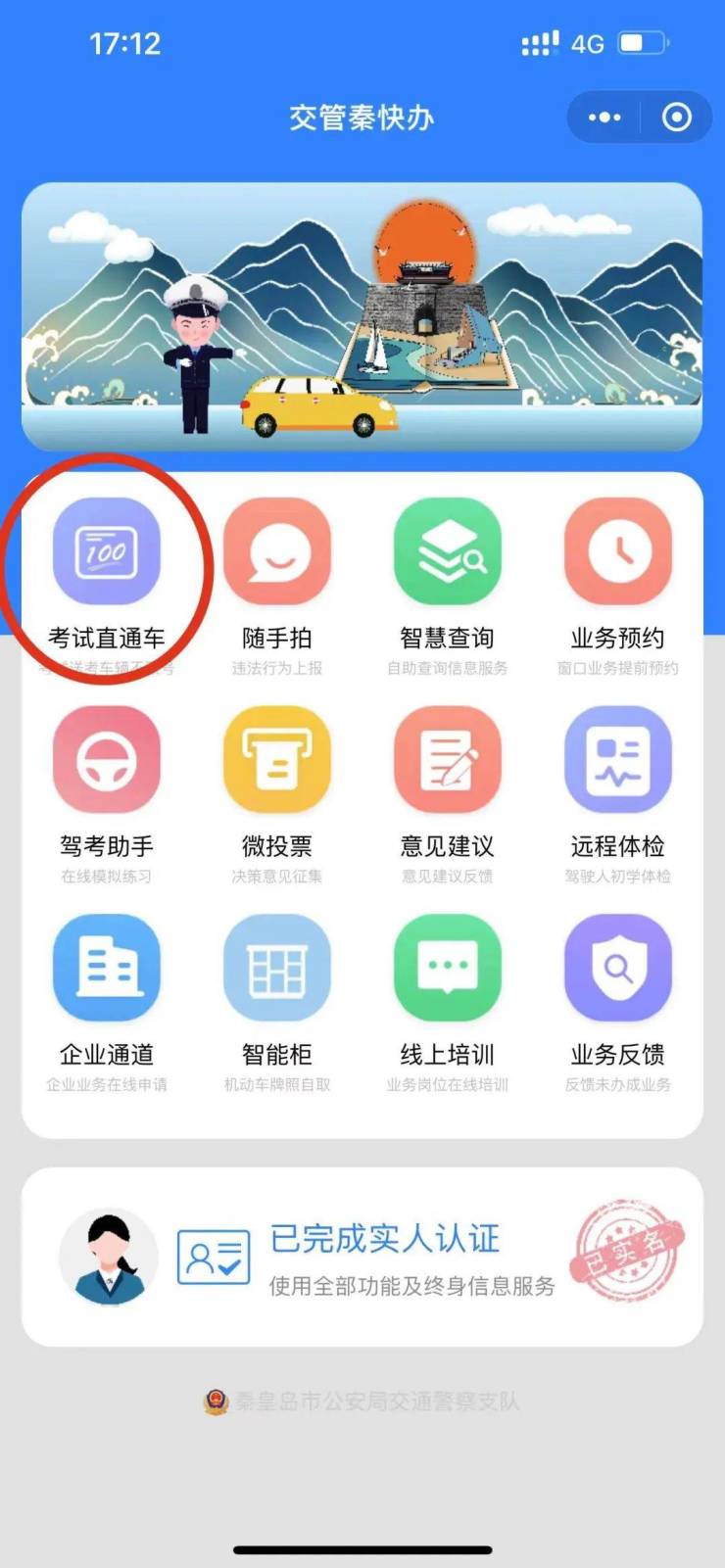The image size is (725, 1568).
Task: Open 意见建议 feedback form
Action: point(448,761)
